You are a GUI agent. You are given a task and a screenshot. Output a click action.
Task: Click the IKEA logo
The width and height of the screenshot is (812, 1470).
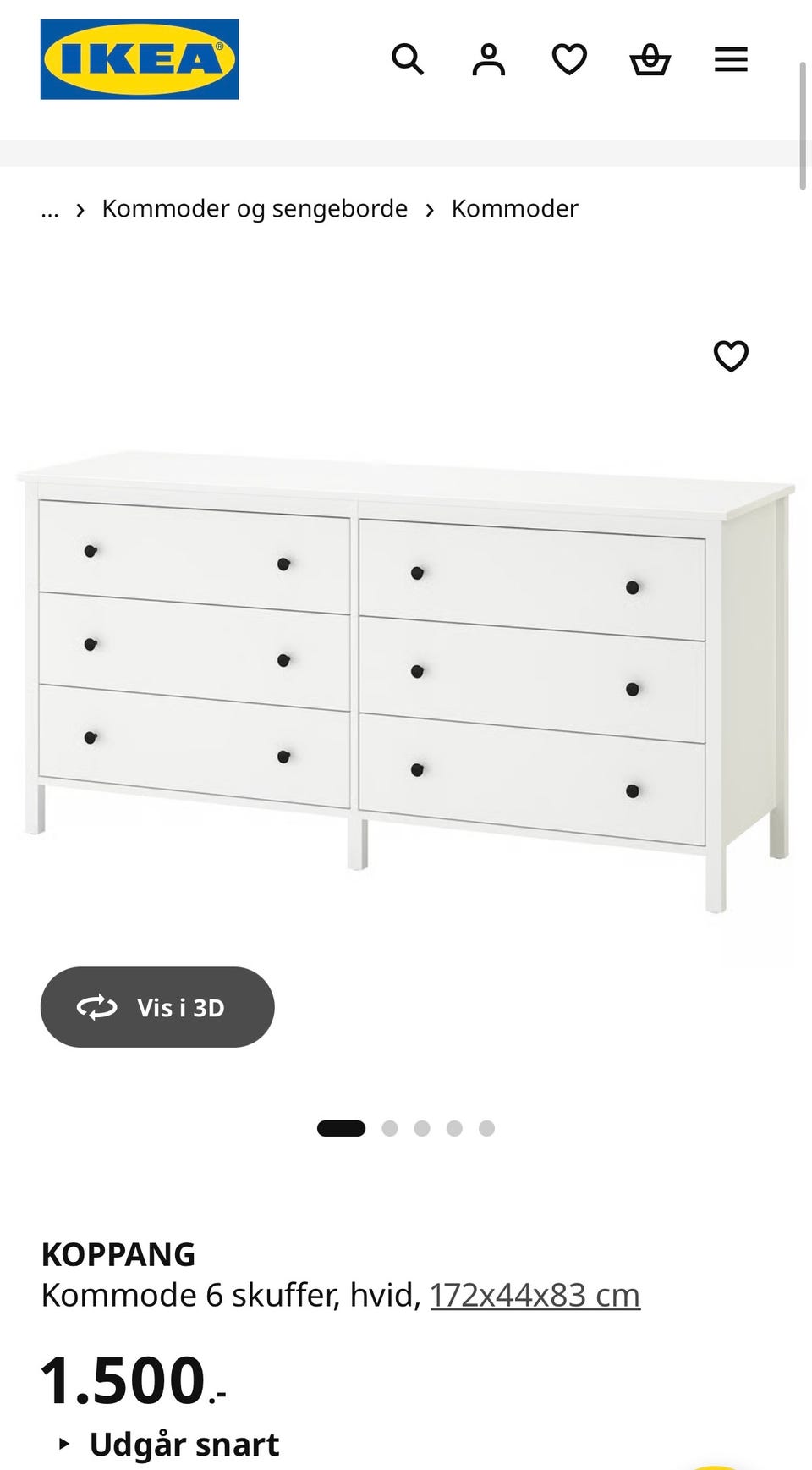140,59
